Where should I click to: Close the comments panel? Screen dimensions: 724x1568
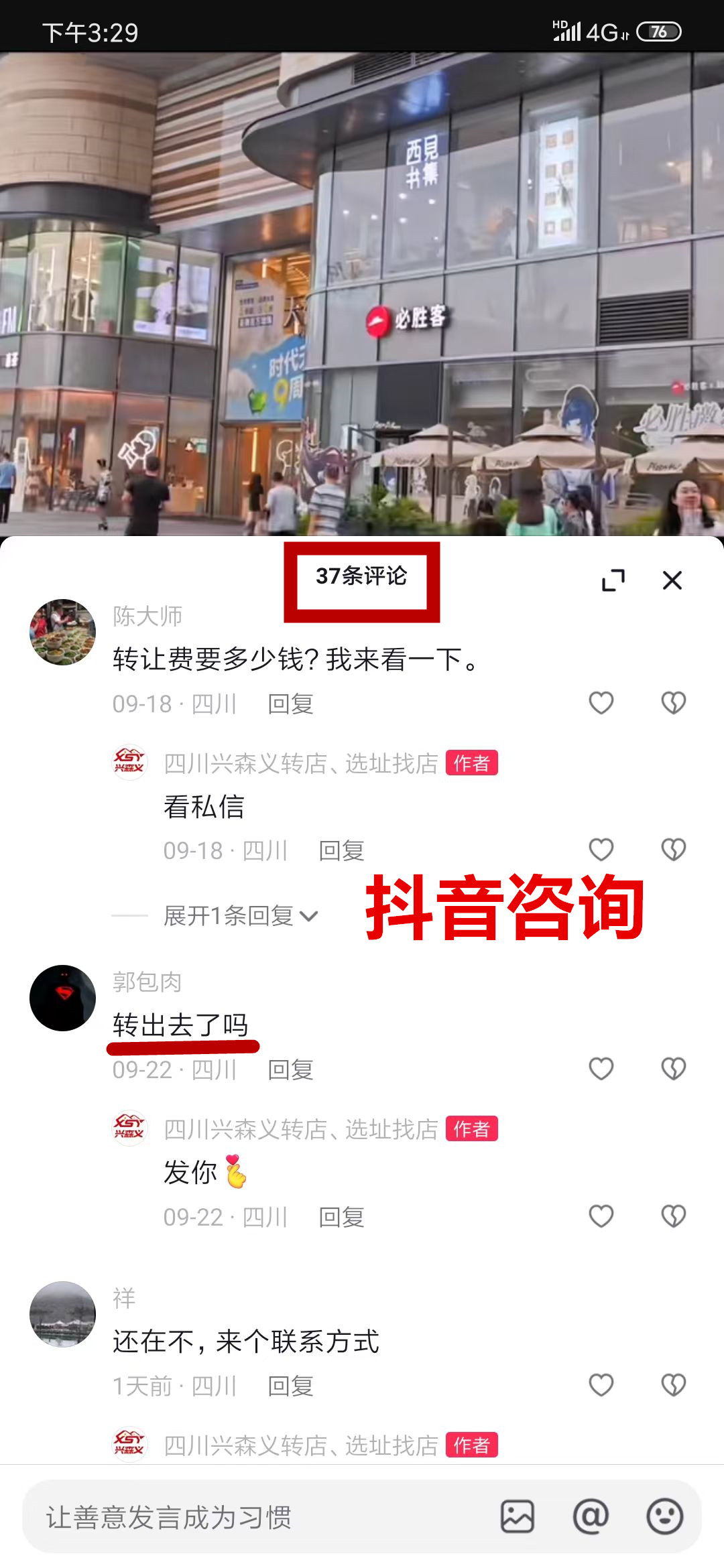(x=672, y=580)
